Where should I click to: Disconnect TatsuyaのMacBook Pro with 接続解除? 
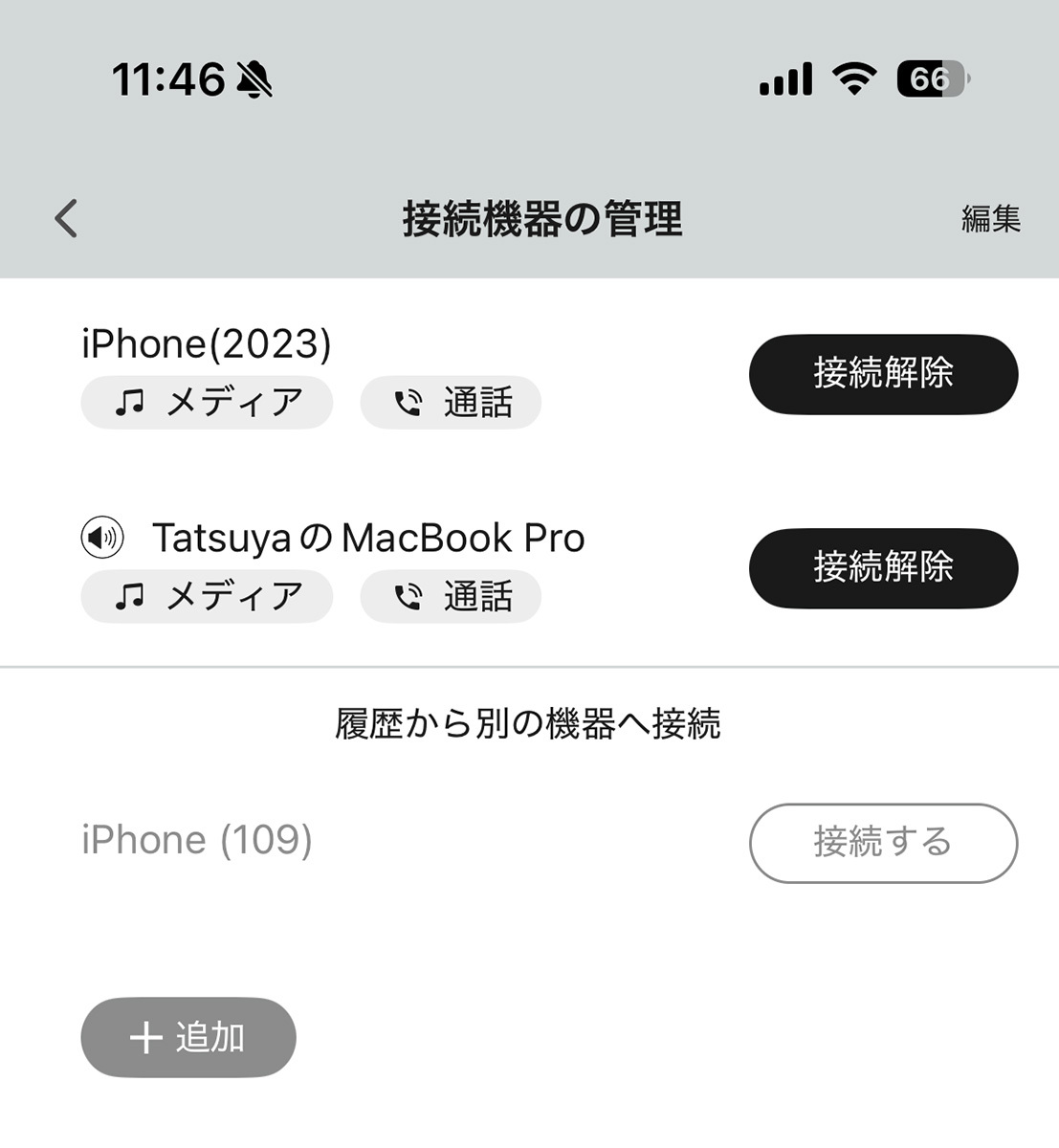[x=882, y=568]
